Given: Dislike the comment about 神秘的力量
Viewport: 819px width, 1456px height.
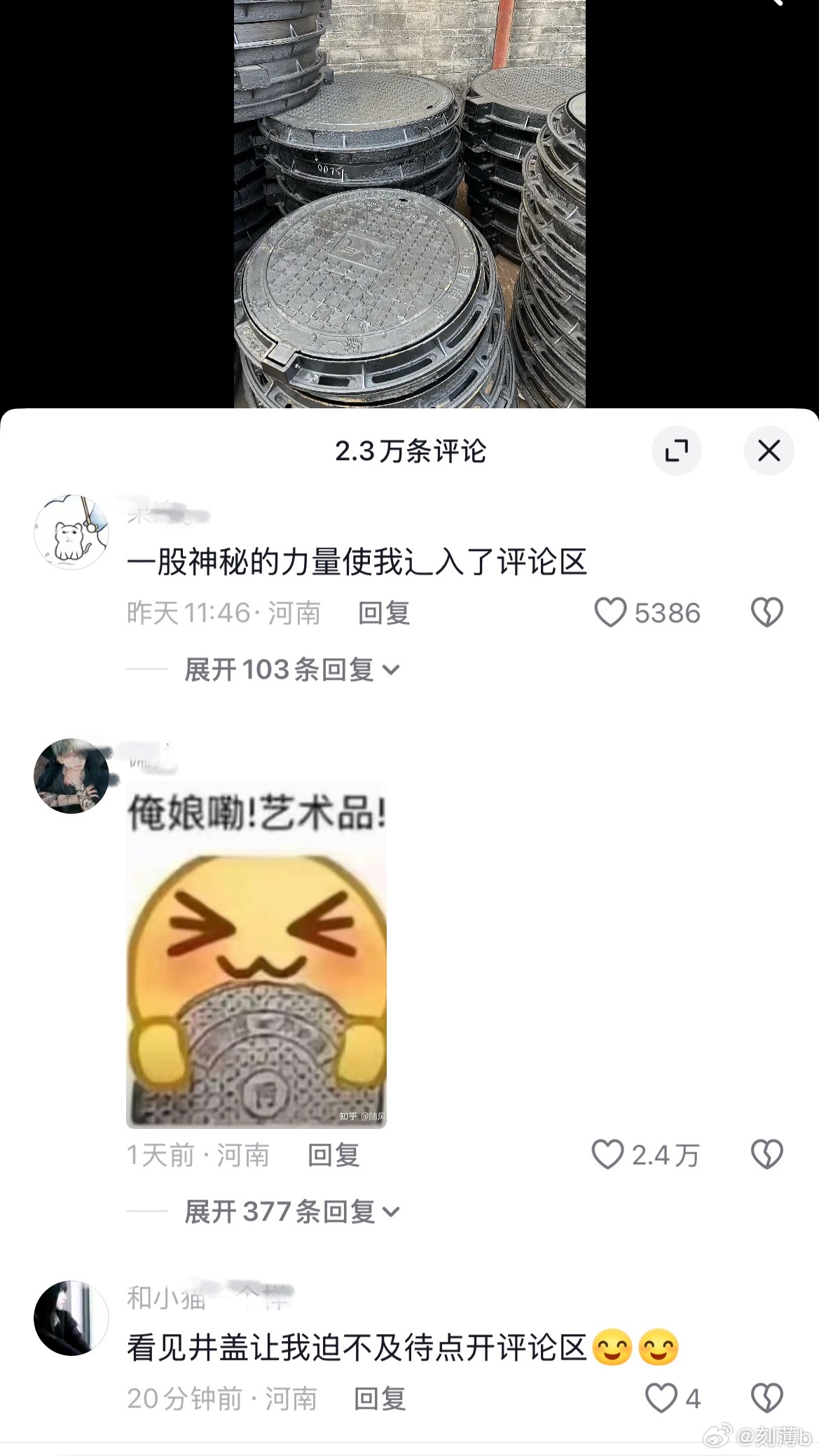Looking at the screenshot, I should 766,613.
